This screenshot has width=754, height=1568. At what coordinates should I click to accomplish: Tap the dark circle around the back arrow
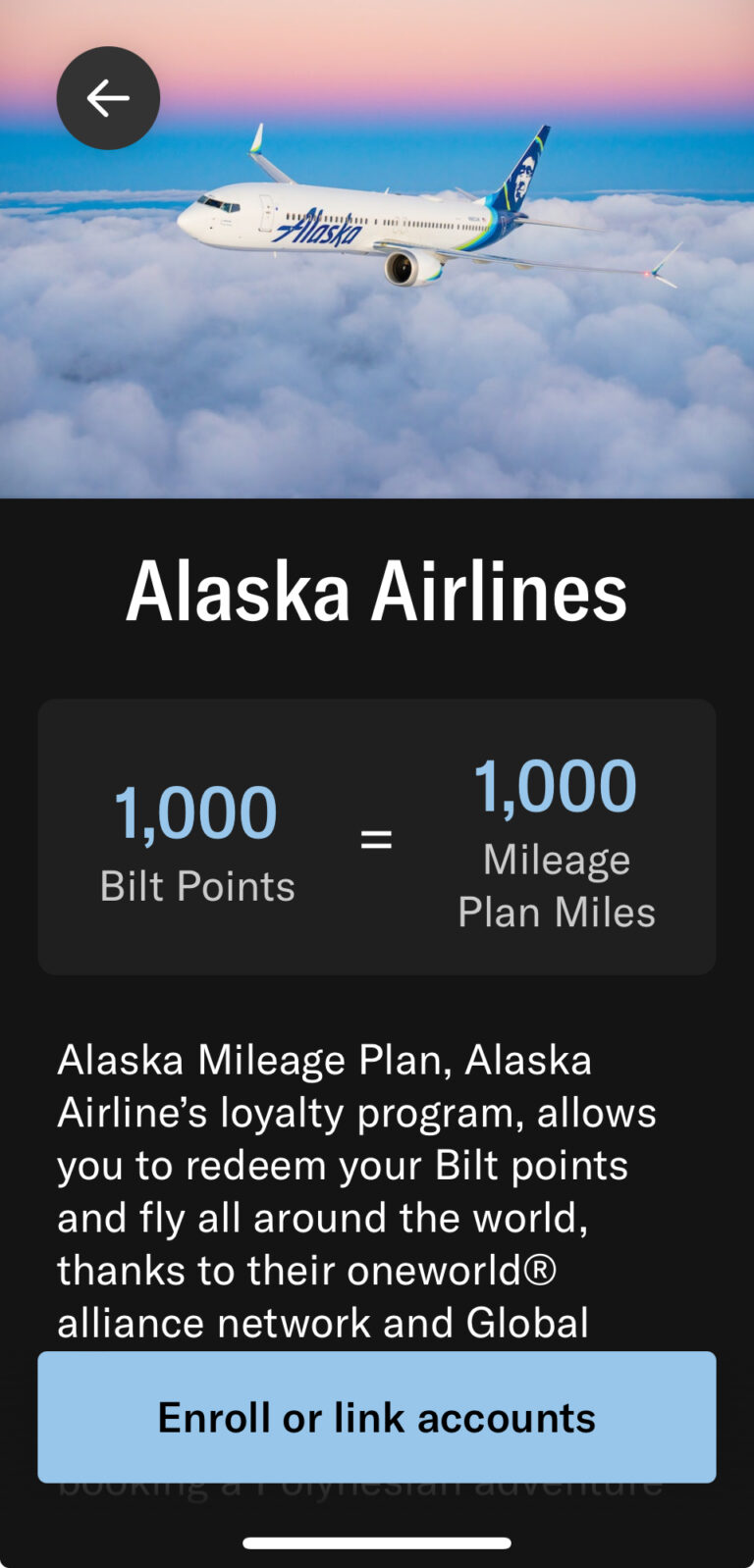[108, 97]
